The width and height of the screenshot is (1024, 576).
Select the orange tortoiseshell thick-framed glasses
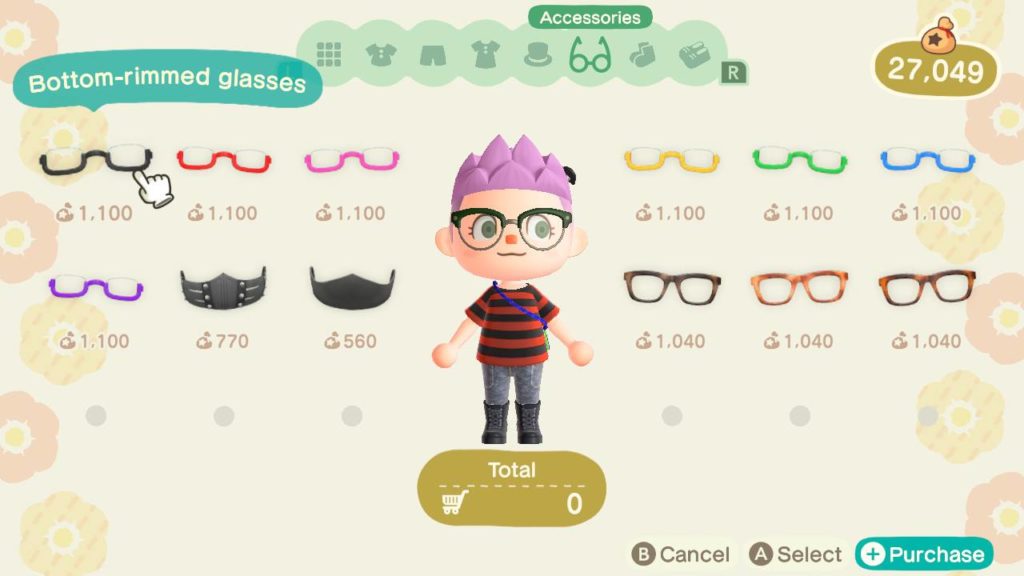tap(799, 287)
